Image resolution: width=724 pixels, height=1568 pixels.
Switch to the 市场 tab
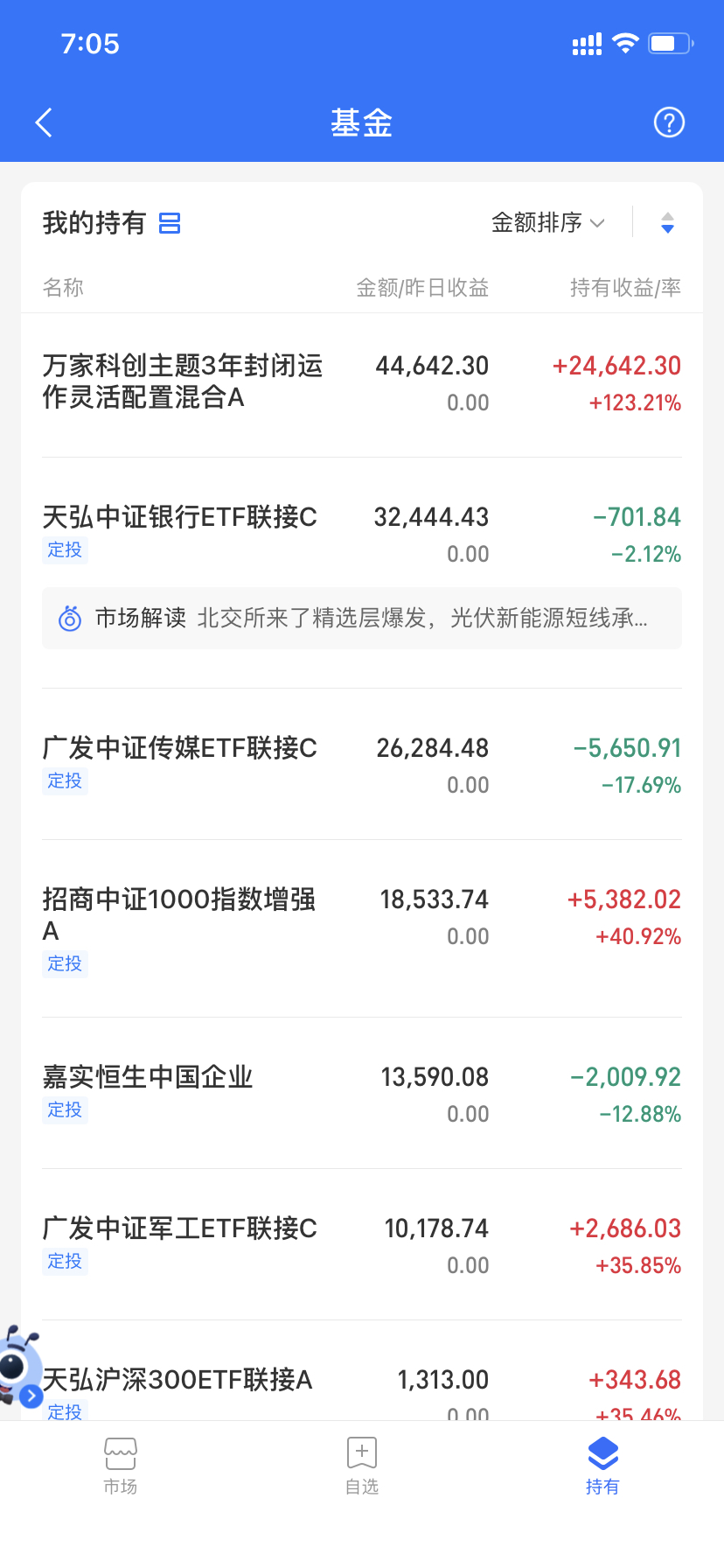pos(121,1463)
